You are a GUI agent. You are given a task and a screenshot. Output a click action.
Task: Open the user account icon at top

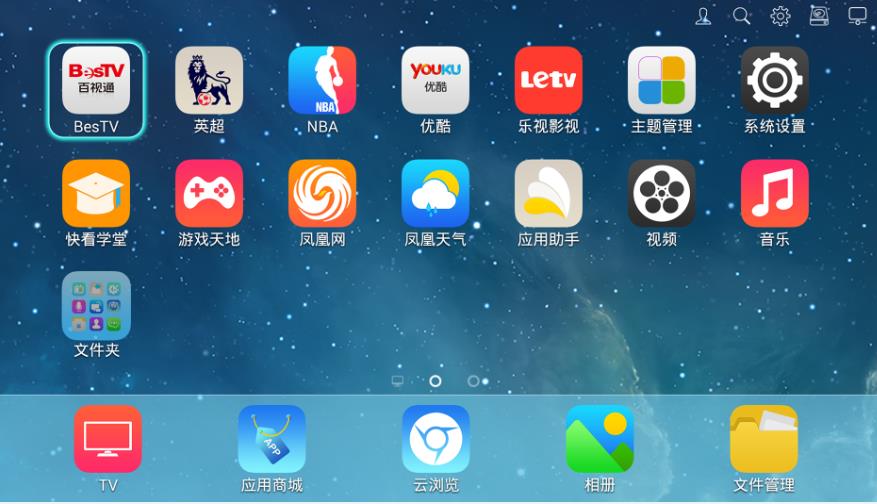point(704,16)
